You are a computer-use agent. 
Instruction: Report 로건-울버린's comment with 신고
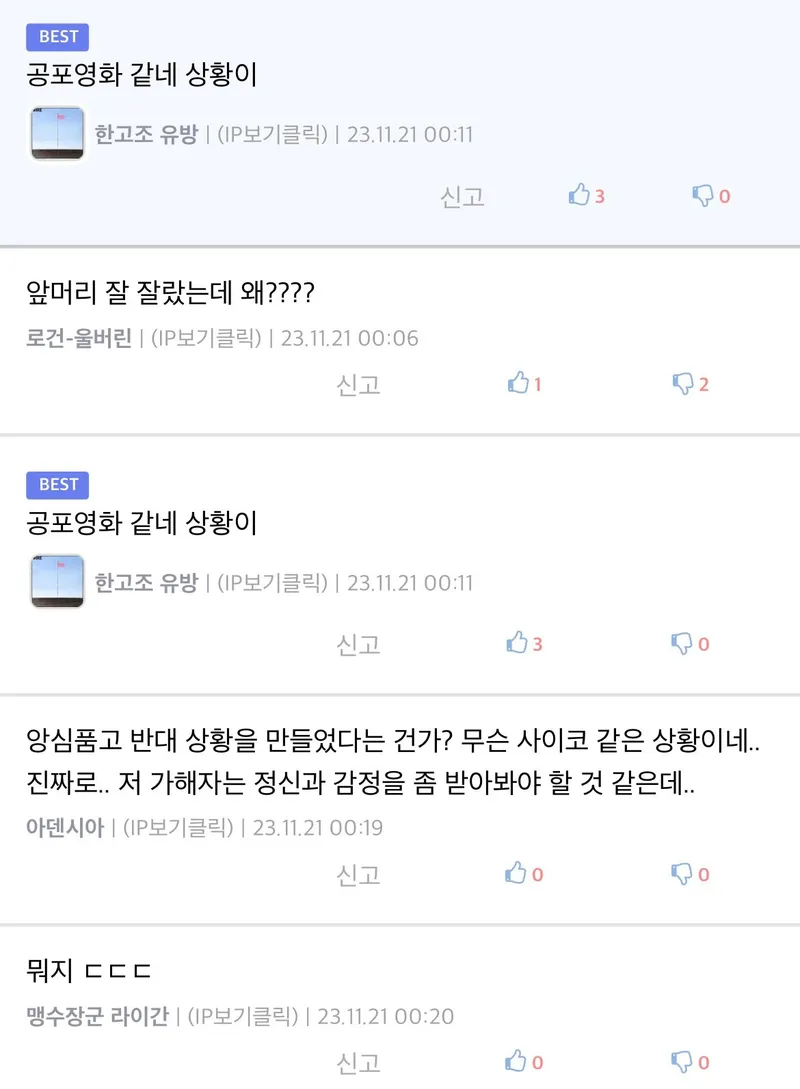point(358,384)
